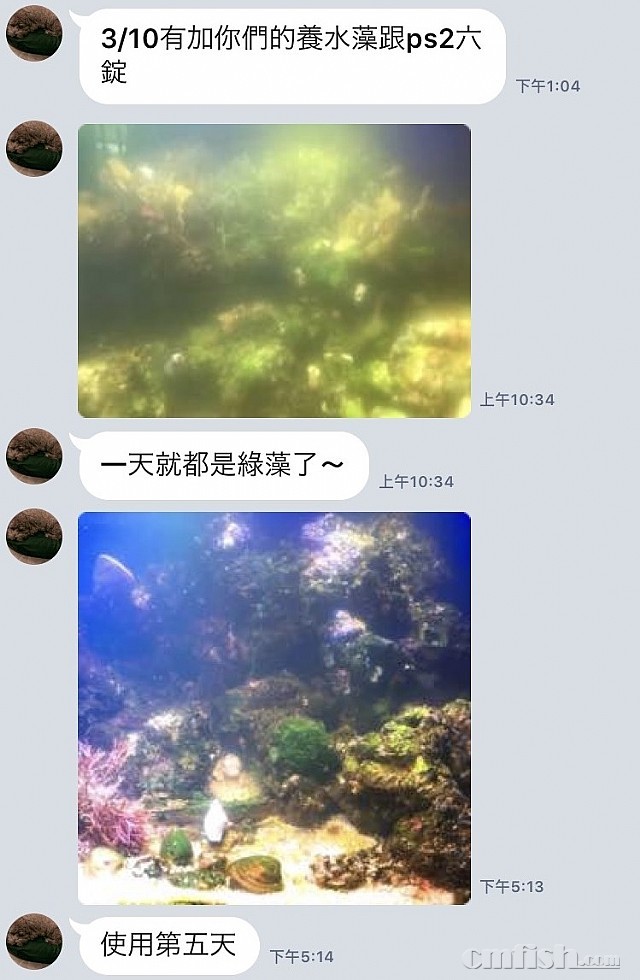
Task: Tap sender avatar beside the 3/10 message
Action: 34,33
